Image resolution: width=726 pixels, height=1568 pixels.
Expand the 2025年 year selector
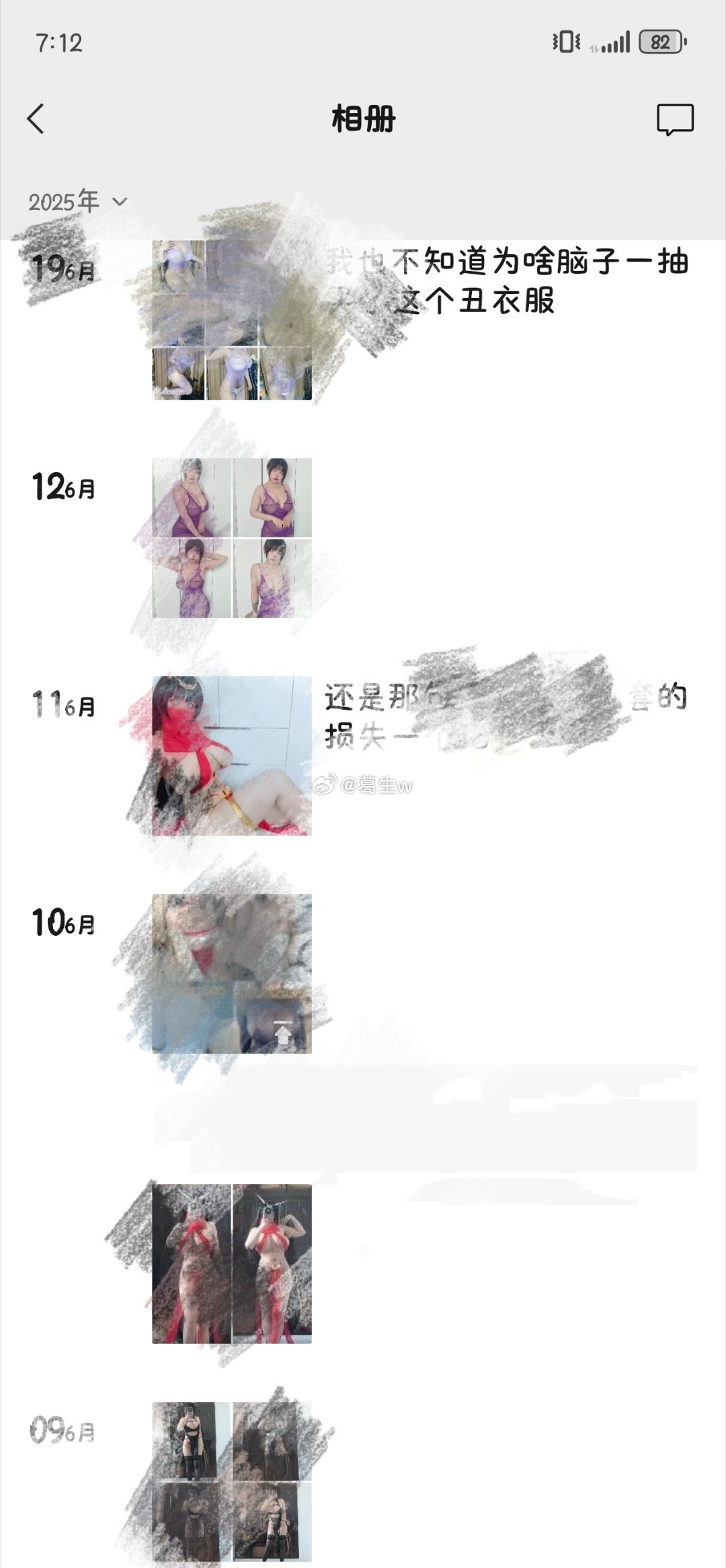(77, 201)
